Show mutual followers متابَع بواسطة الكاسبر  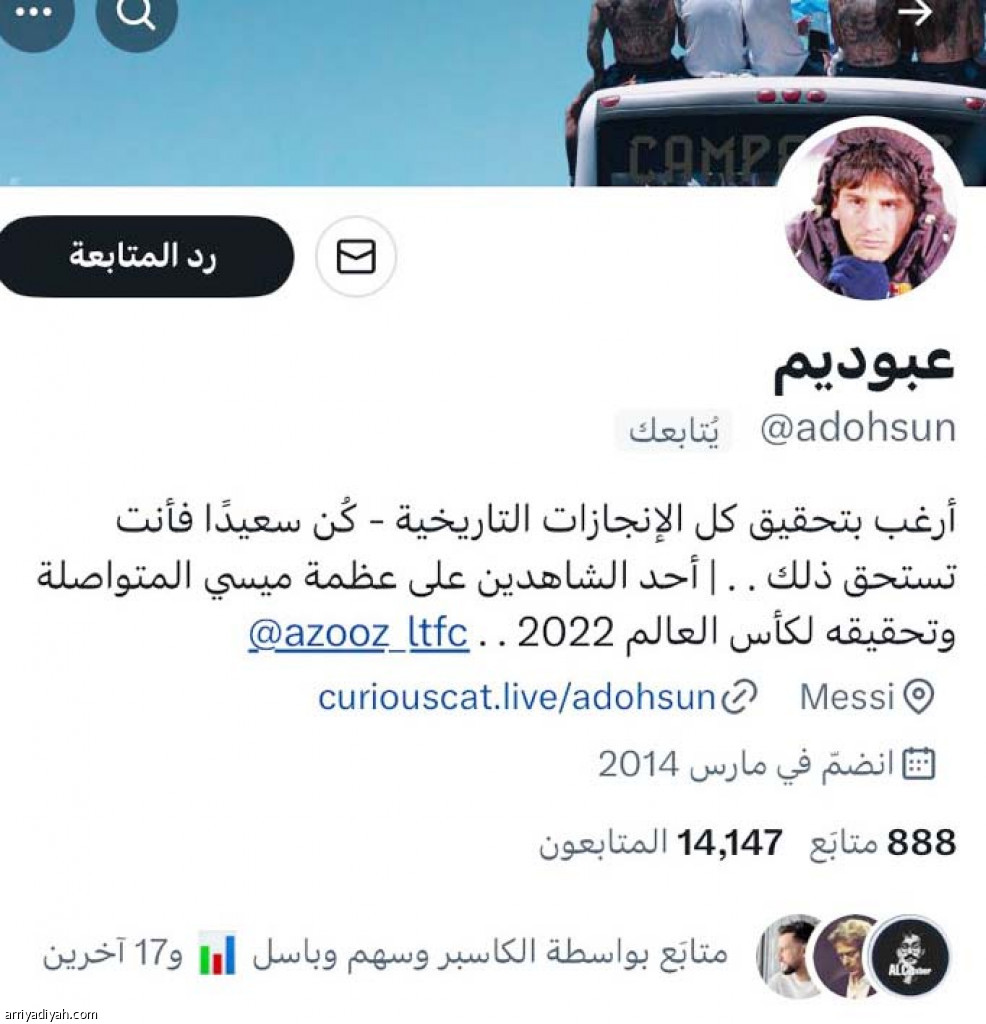(500, 953)
